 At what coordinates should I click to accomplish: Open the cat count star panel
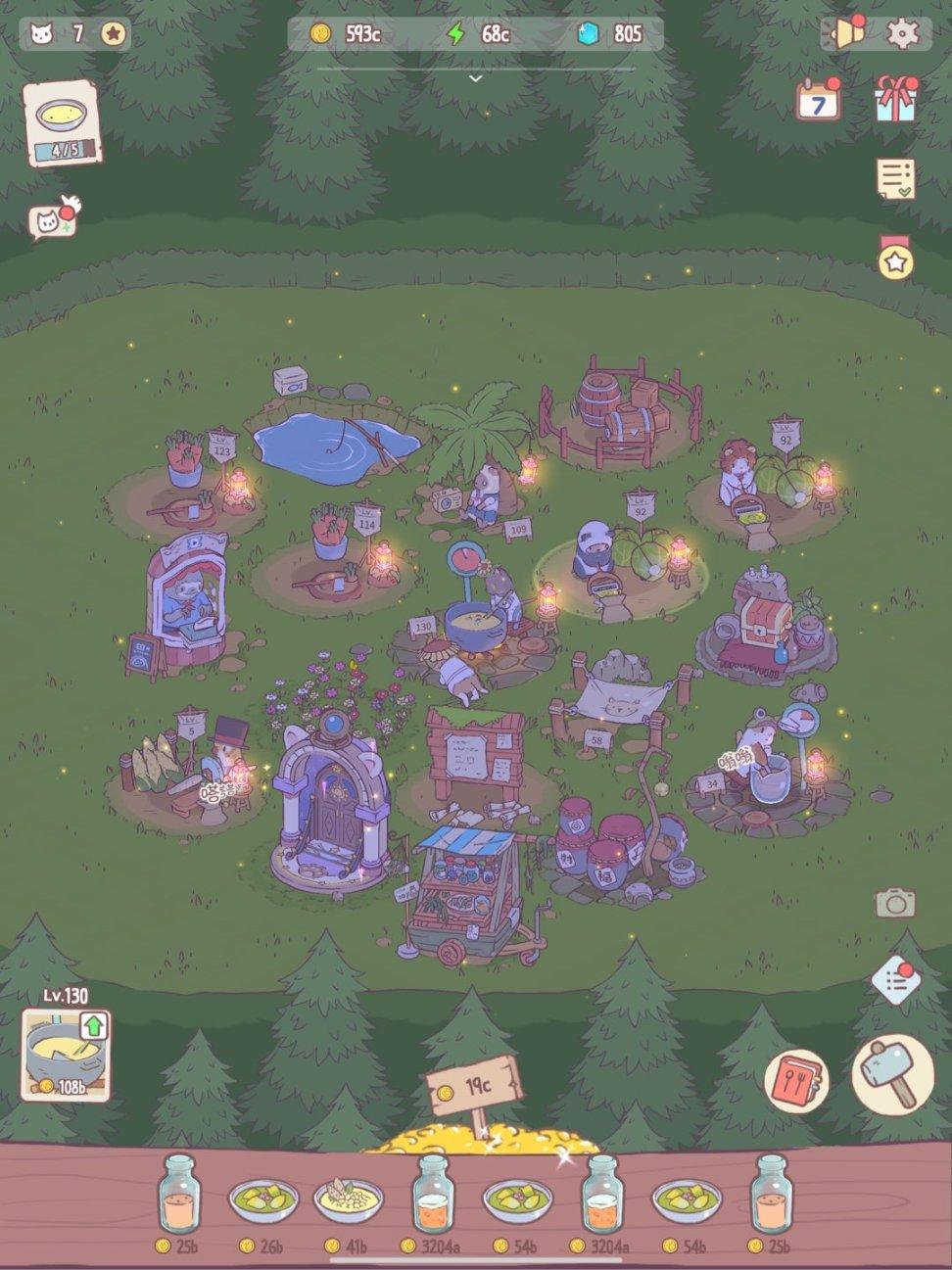click(x=75, y=33)
